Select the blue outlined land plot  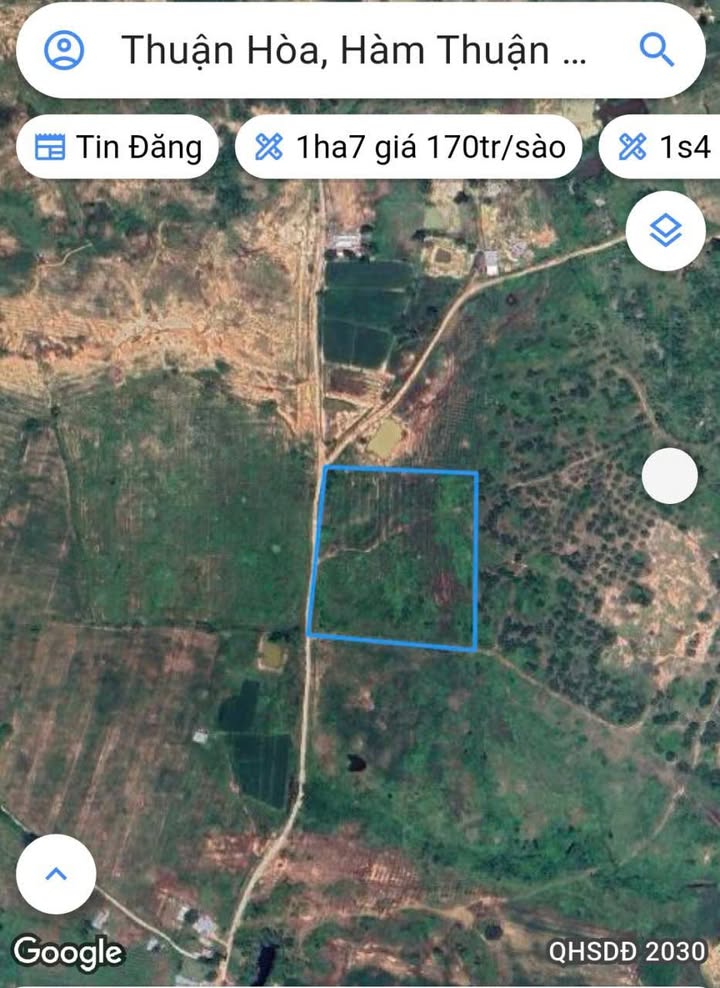tap(395, 558)
